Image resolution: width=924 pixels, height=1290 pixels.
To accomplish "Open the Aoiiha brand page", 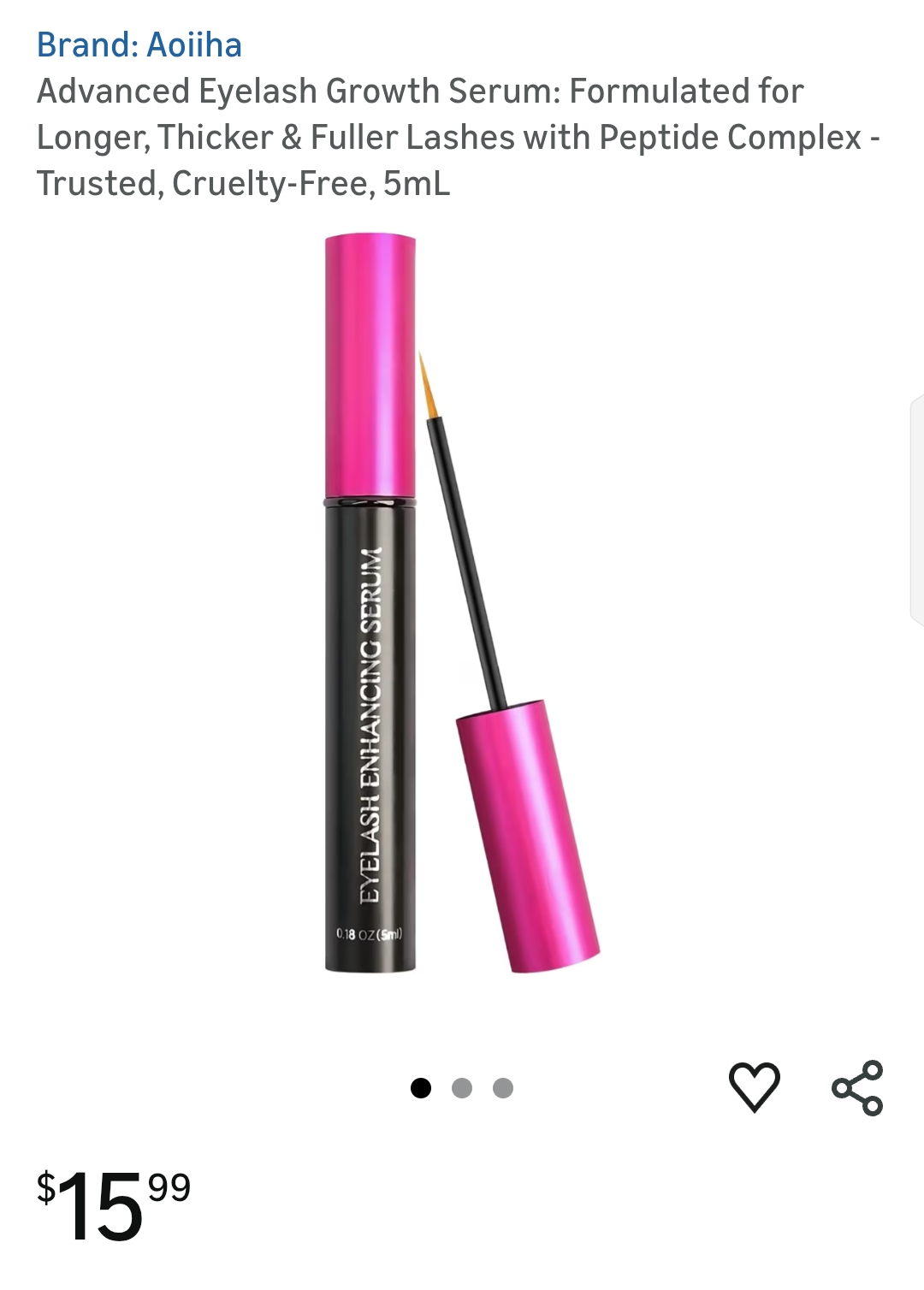I will (139, 47).
